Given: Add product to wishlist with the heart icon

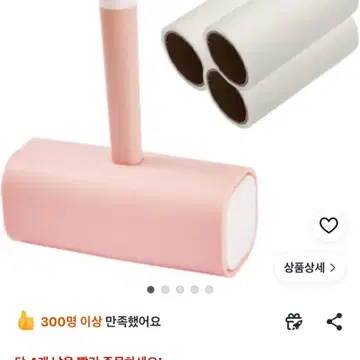Looking at the screenshot, I should pyautogui.click(x=329, y=226).
